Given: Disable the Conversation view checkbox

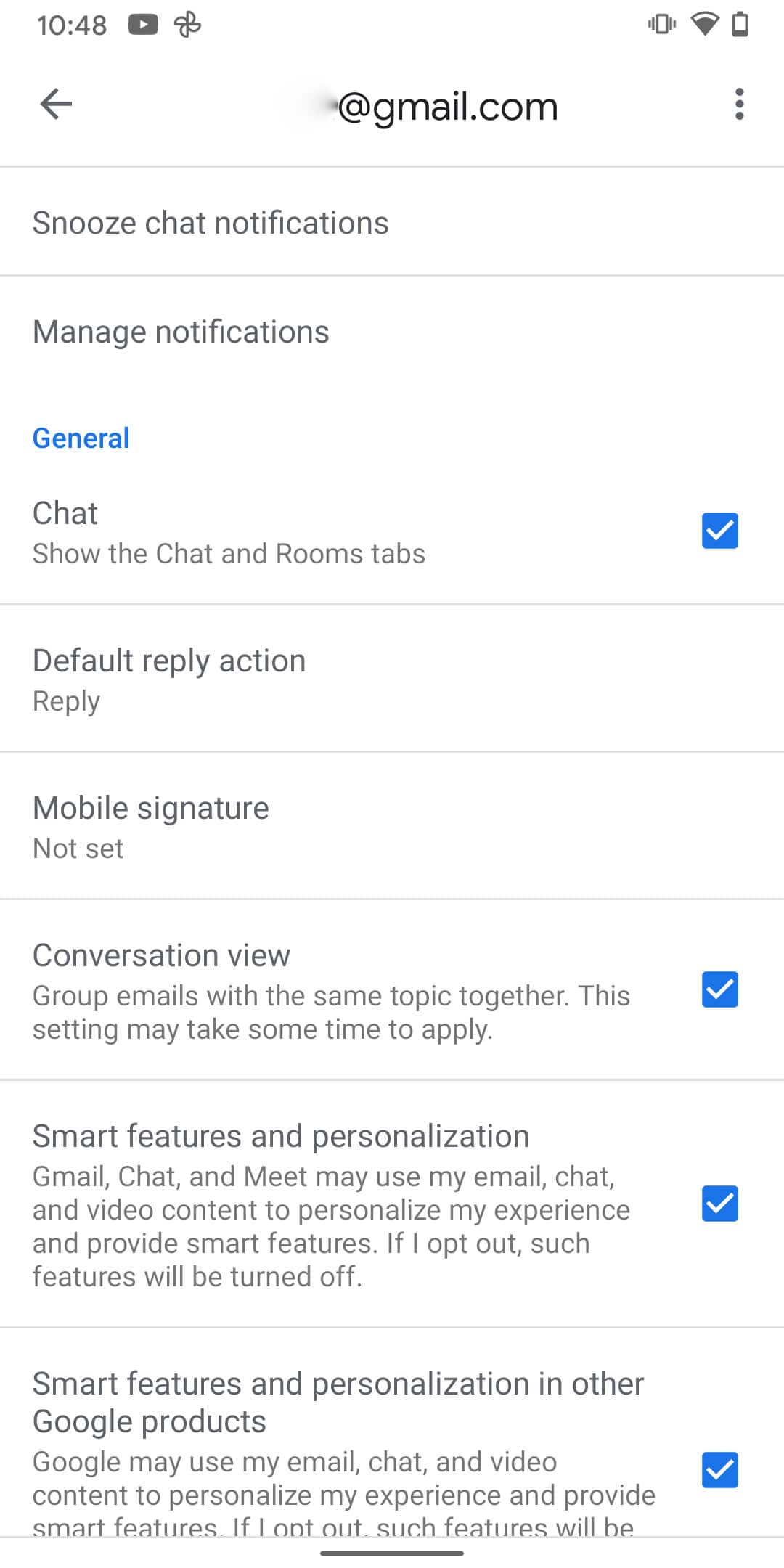Looking at the screenshot, I should (x=719, y=989).
